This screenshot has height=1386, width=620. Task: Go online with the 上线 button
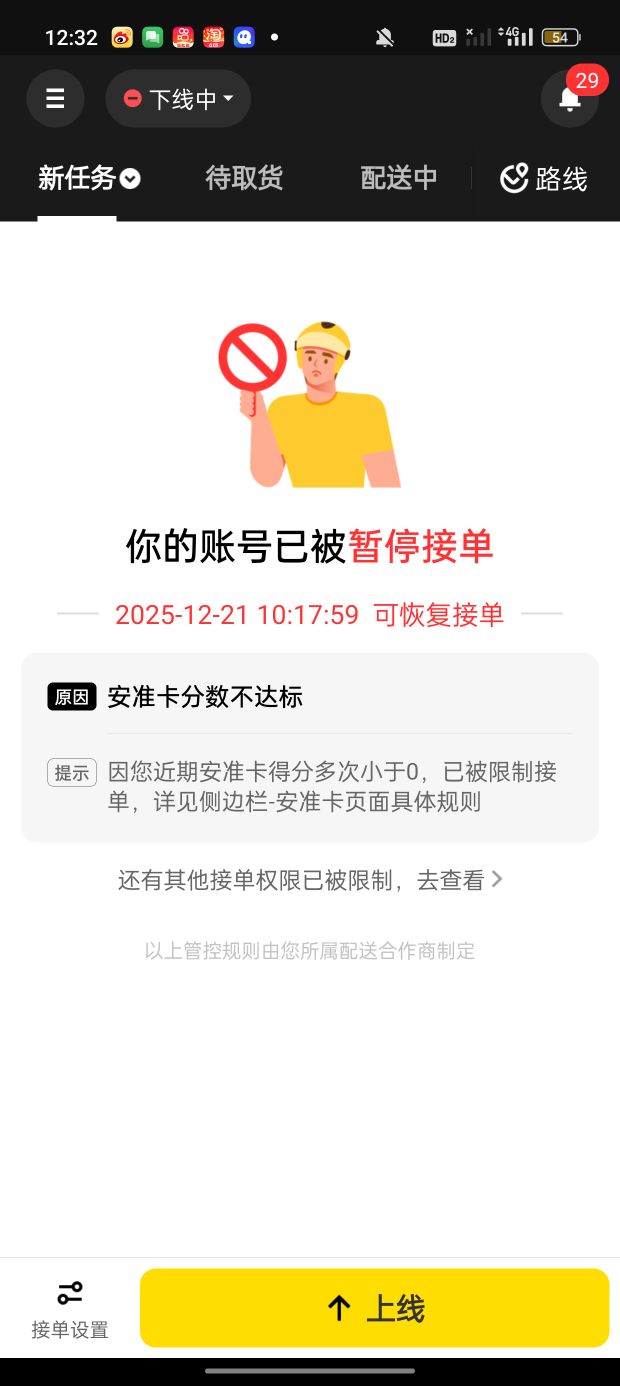point(374,1308)
